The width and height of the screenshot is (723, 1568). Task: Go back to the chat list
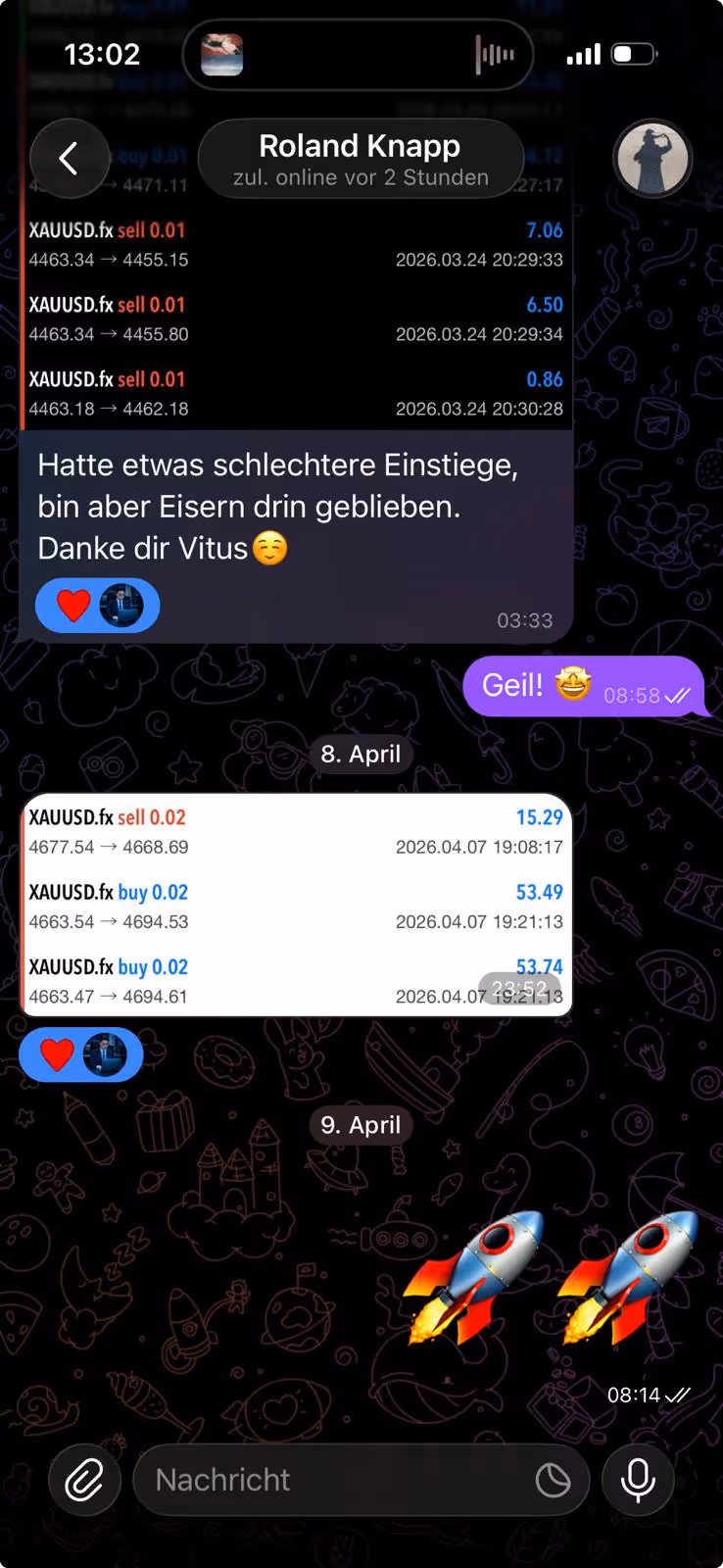point(69,159)
